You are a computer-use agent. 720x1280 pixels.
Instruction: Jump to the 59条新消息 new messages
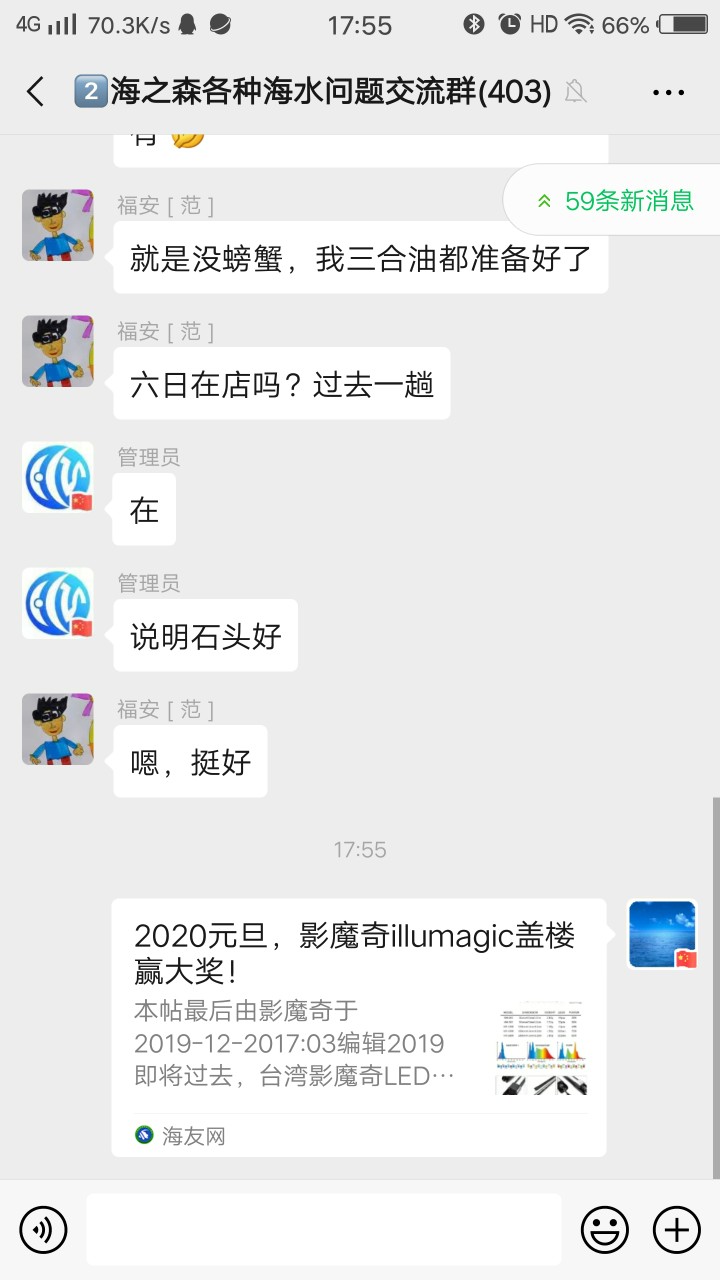615,200
